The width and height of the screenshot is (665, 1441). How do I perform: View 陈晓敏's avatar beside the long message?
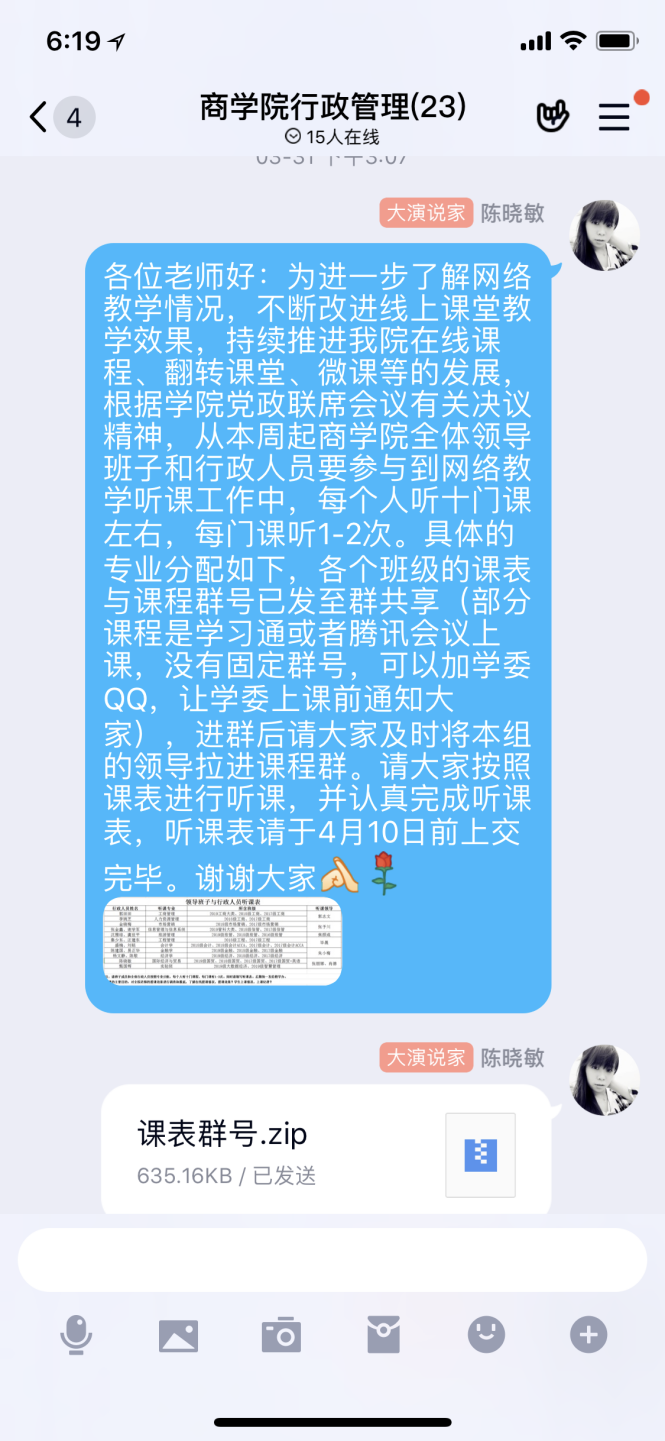point(604,236)
